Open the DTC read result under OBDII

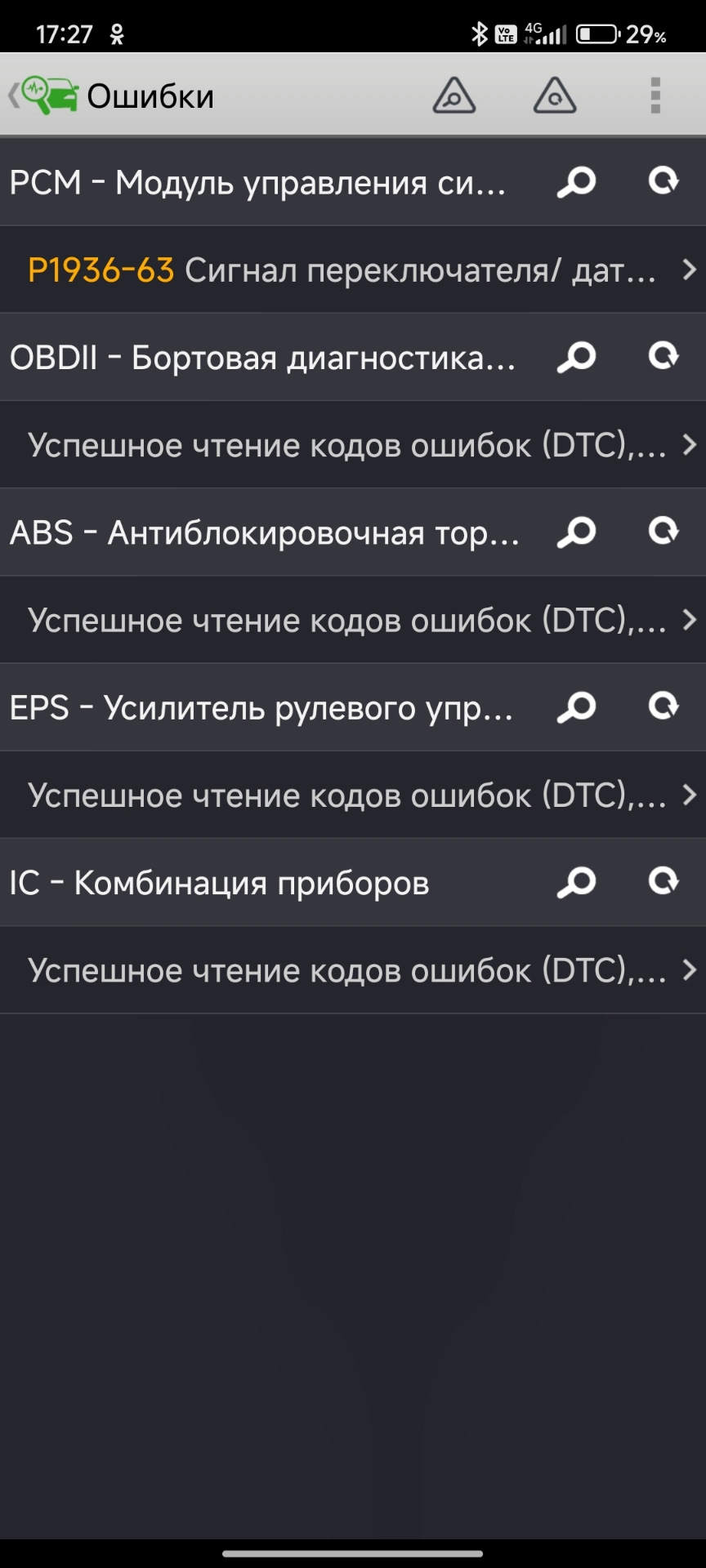353,445
